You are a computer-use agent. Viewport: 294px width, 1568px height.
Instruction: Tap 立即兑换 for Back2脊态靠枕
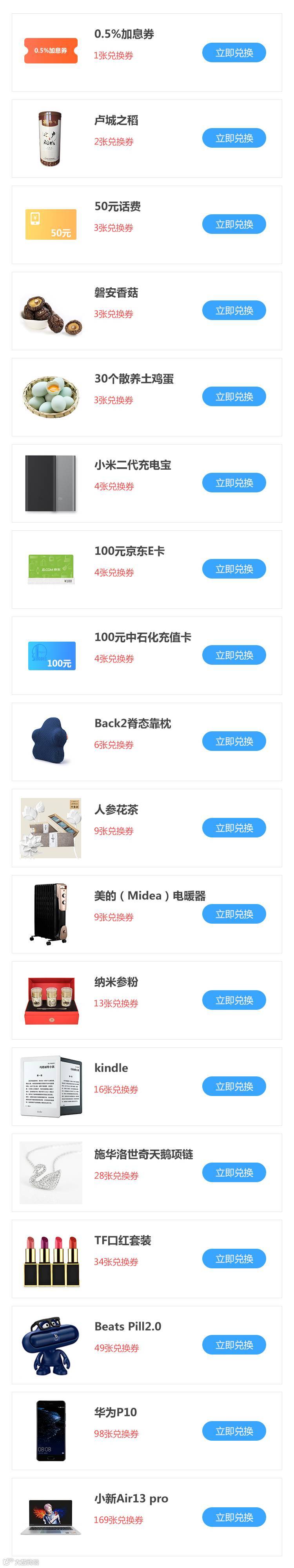[234, 741]
